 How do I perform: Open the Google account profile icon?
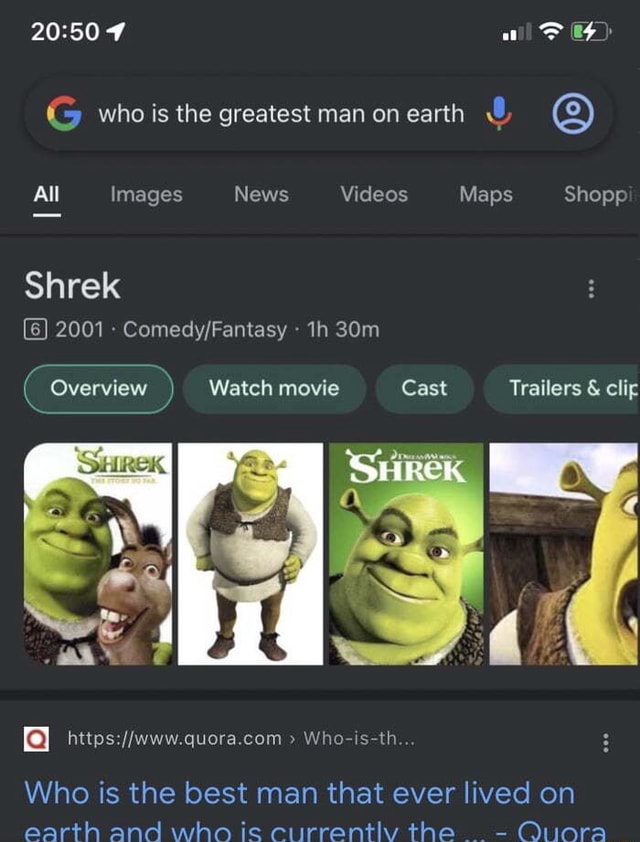tap(573, 115)
